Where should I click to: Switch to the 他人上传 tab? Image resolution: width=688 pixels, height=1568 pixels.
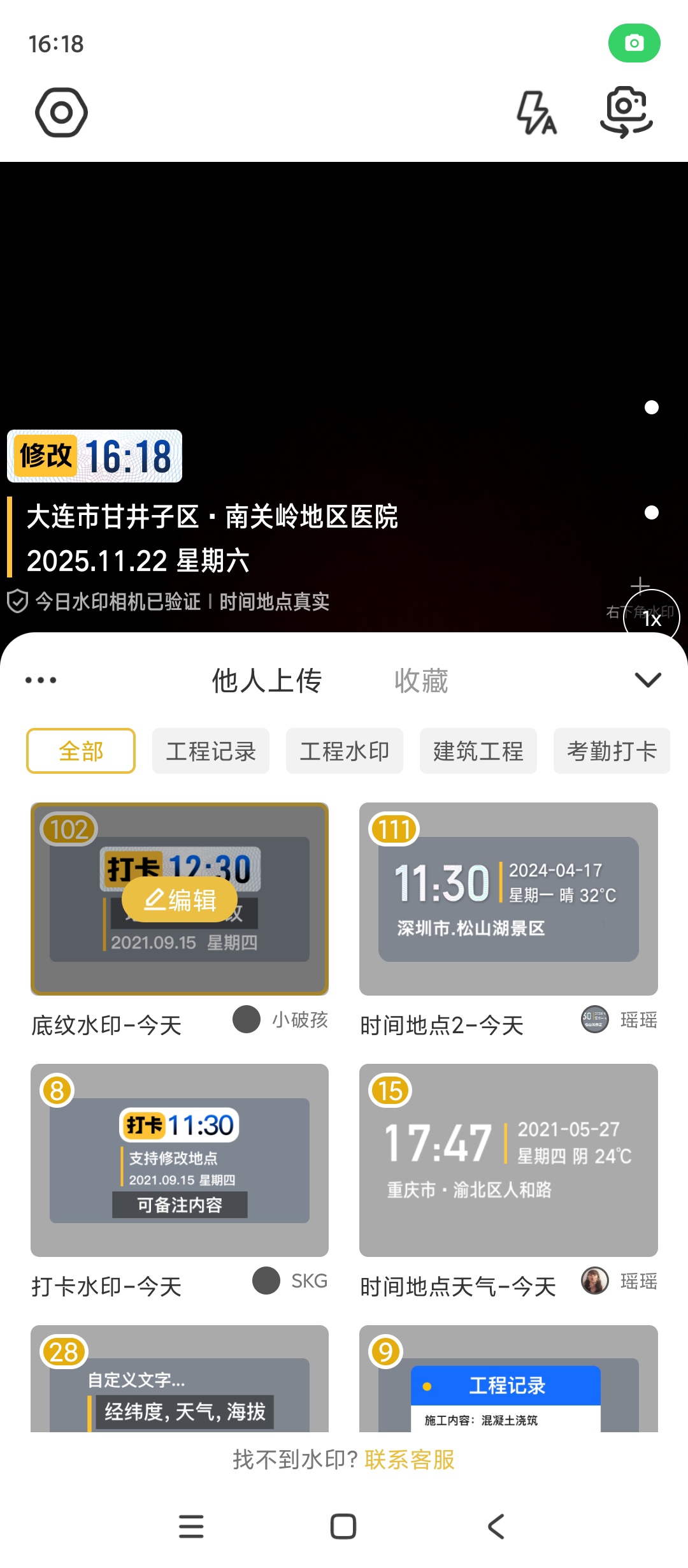(x=266, y=681)
